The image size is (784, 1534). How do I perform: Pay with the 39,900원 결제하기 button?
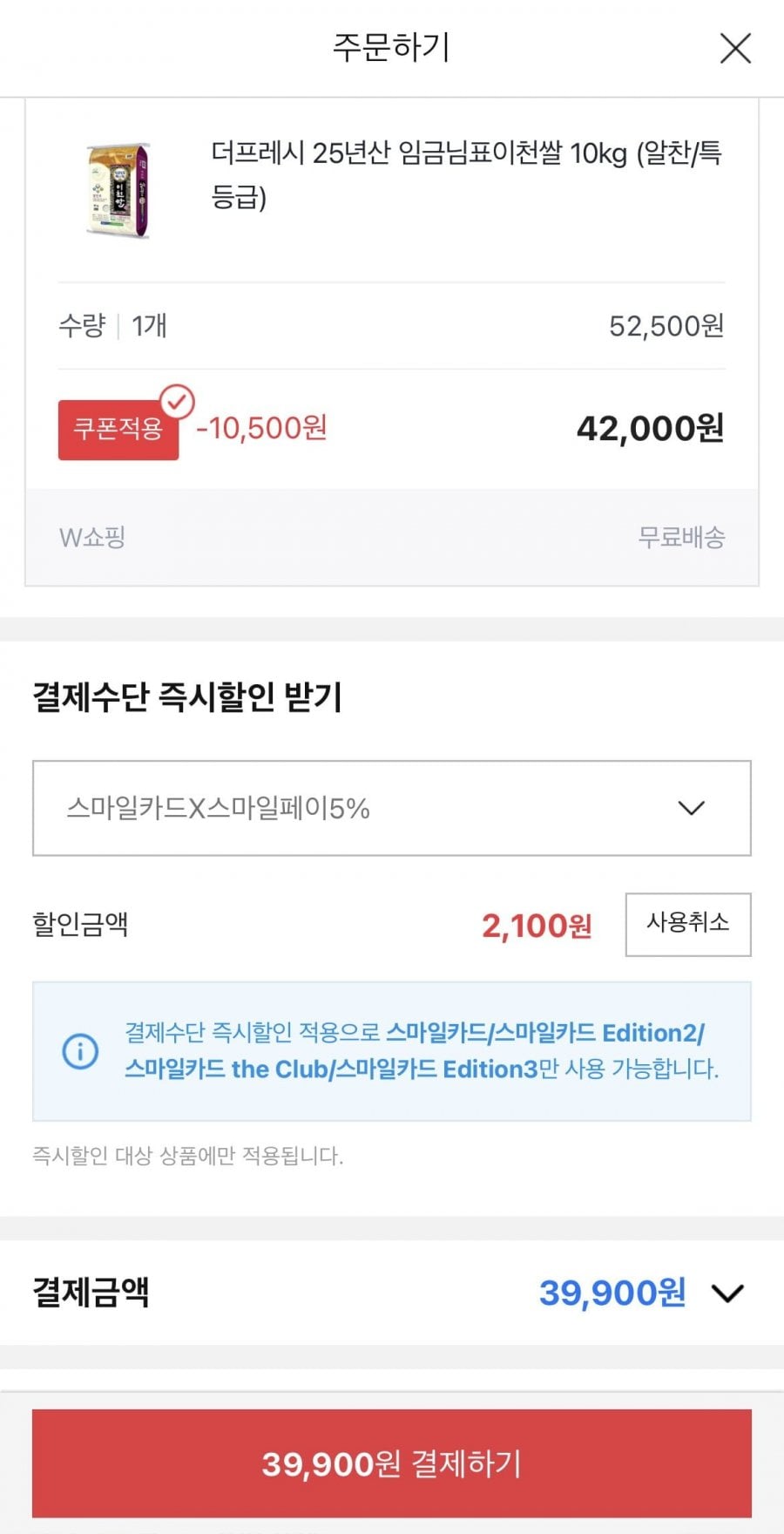(391, 1463)
